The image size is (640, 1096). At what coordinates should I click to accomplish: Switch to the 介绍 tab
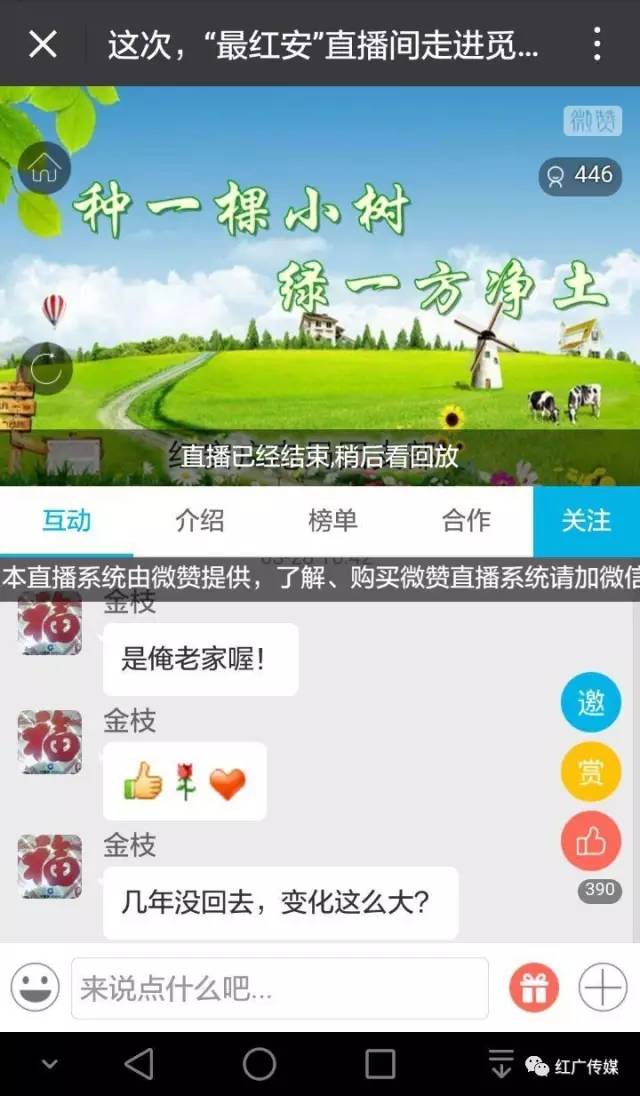(x=199, y=521)
